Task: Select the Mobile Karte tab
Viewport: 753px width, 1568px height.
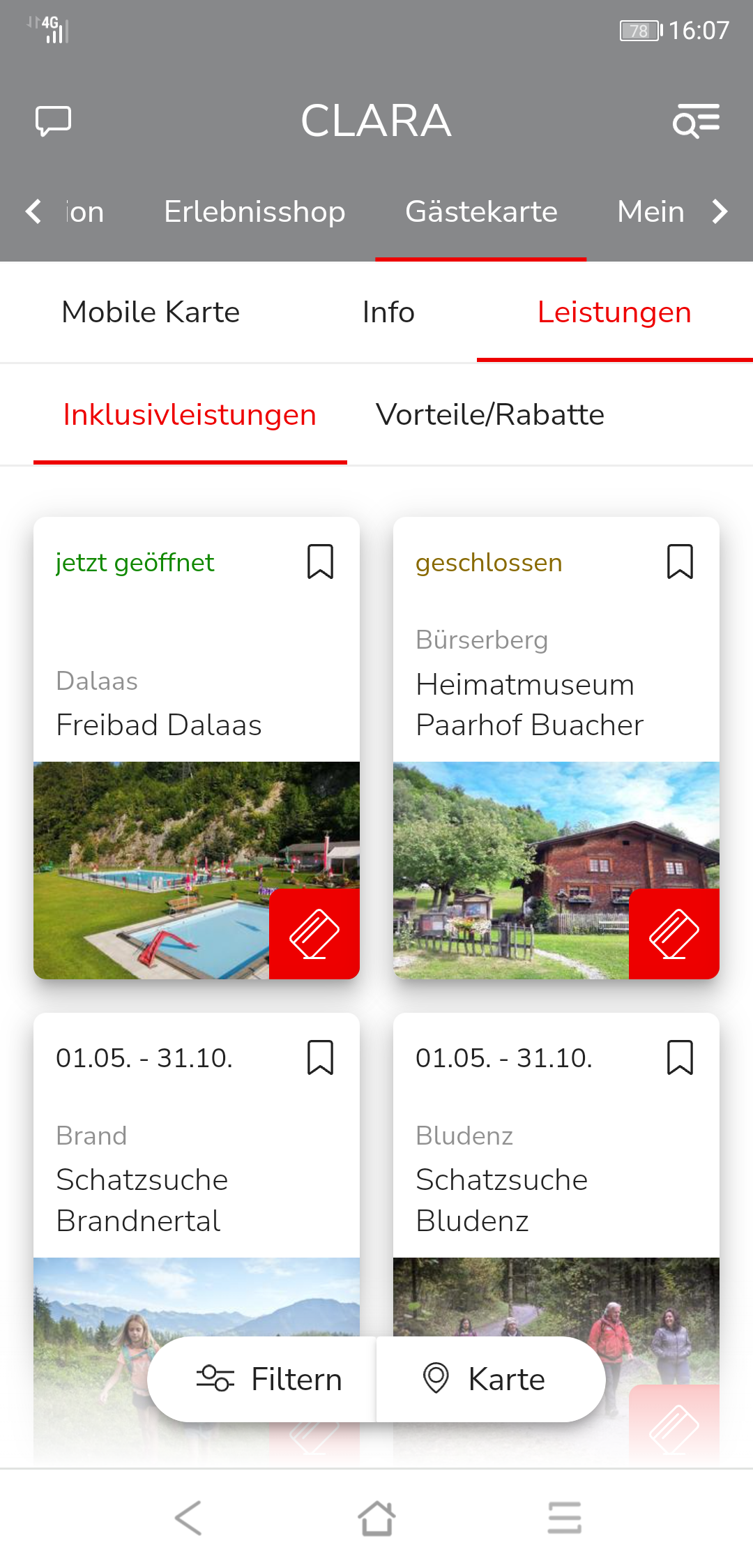Action: click(151, 312)
